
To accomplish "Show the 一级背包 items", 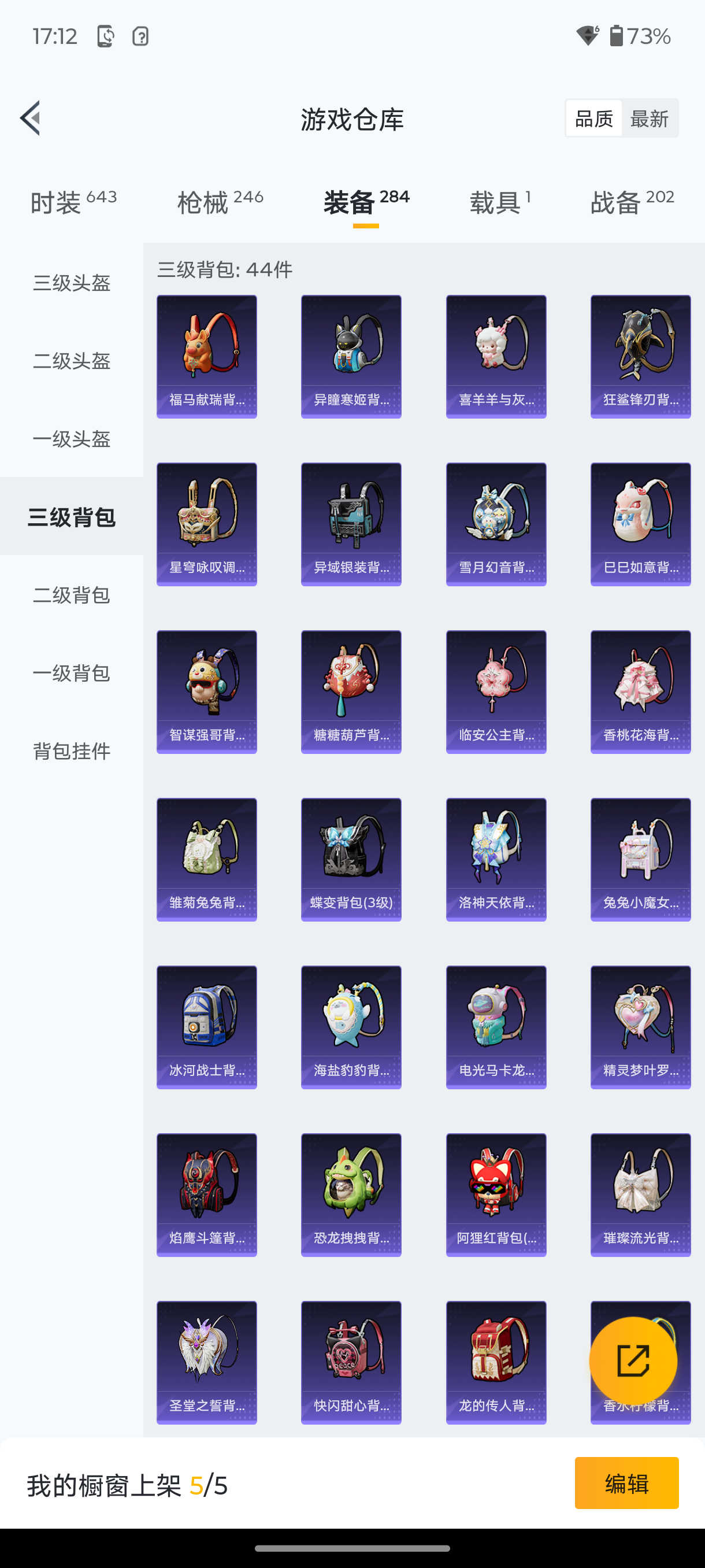I will (x=72, y=672).
